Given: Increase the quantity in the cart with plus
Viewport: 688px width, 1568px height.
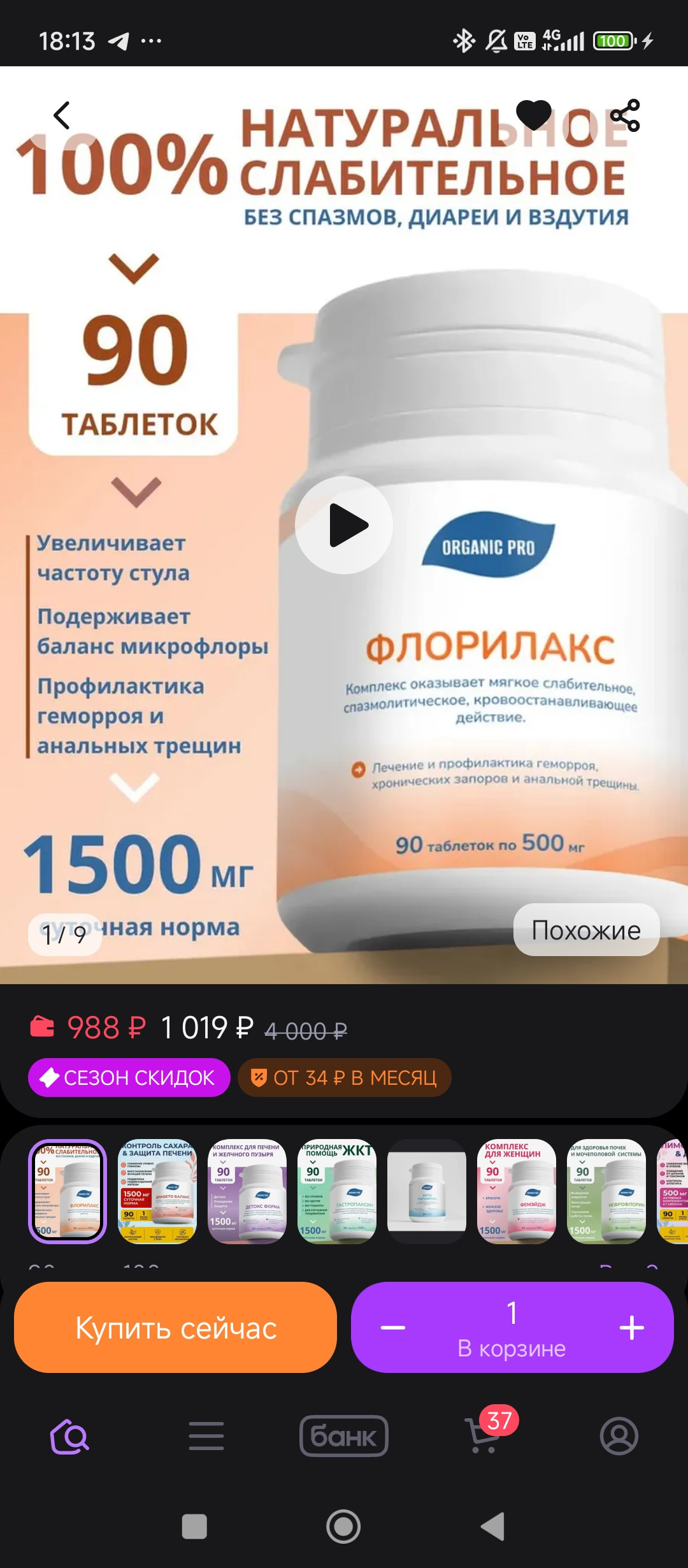Looking at the screenshot, I should click(x=631, y=1328).
